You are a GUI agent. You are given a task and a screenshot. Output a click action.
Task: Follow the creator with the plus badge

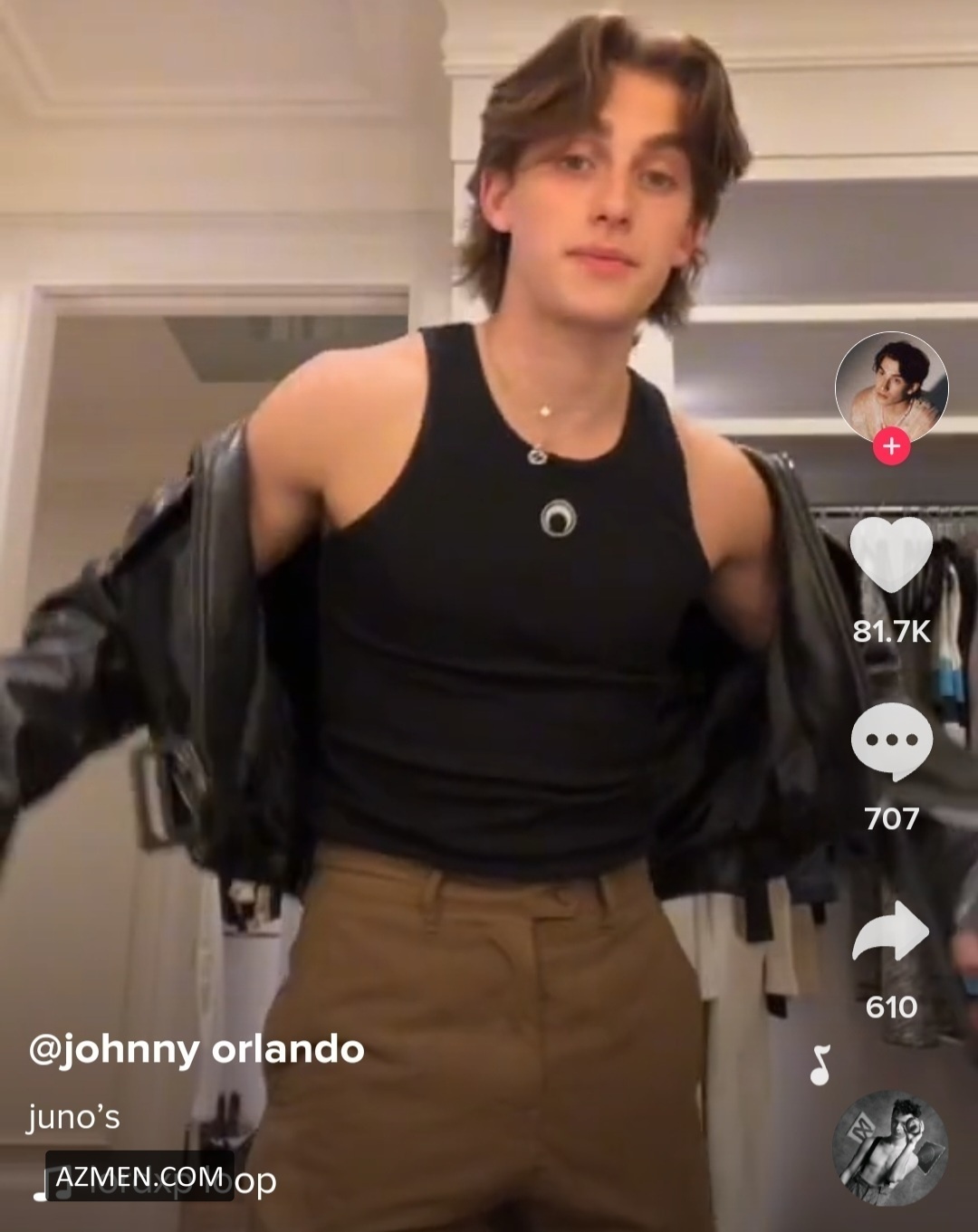pyautogui.click(x=891, y=446)
